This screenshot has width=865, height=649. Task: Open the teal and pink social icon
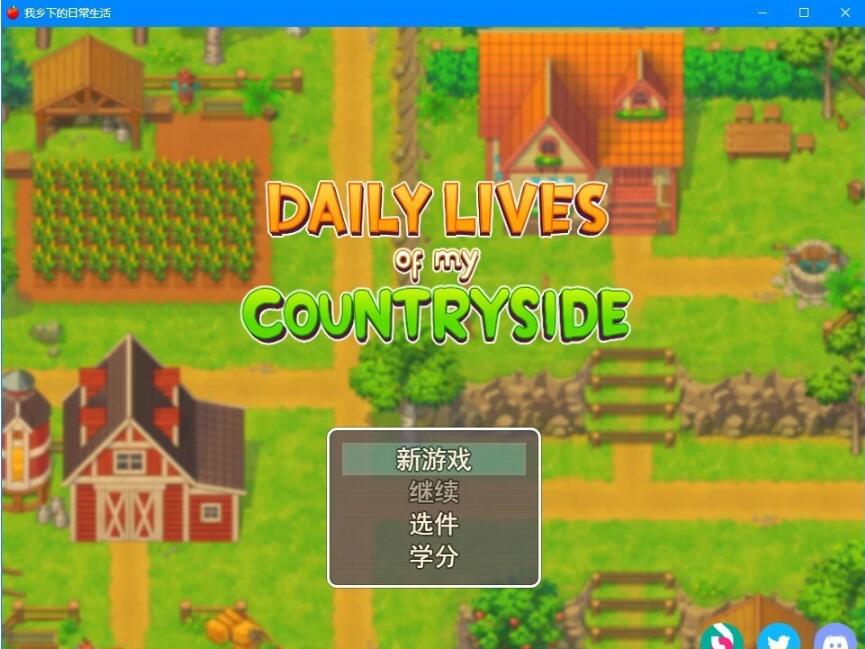(721, 638)
